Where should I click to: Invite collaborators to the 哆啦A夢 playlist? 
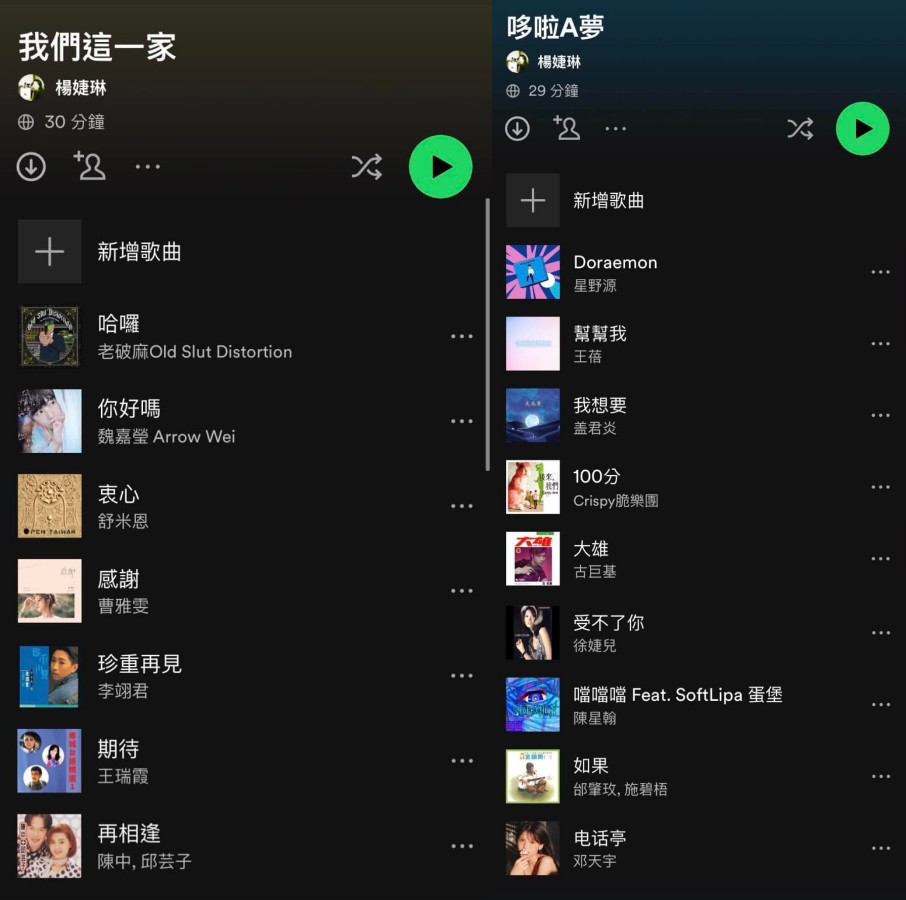567,129
